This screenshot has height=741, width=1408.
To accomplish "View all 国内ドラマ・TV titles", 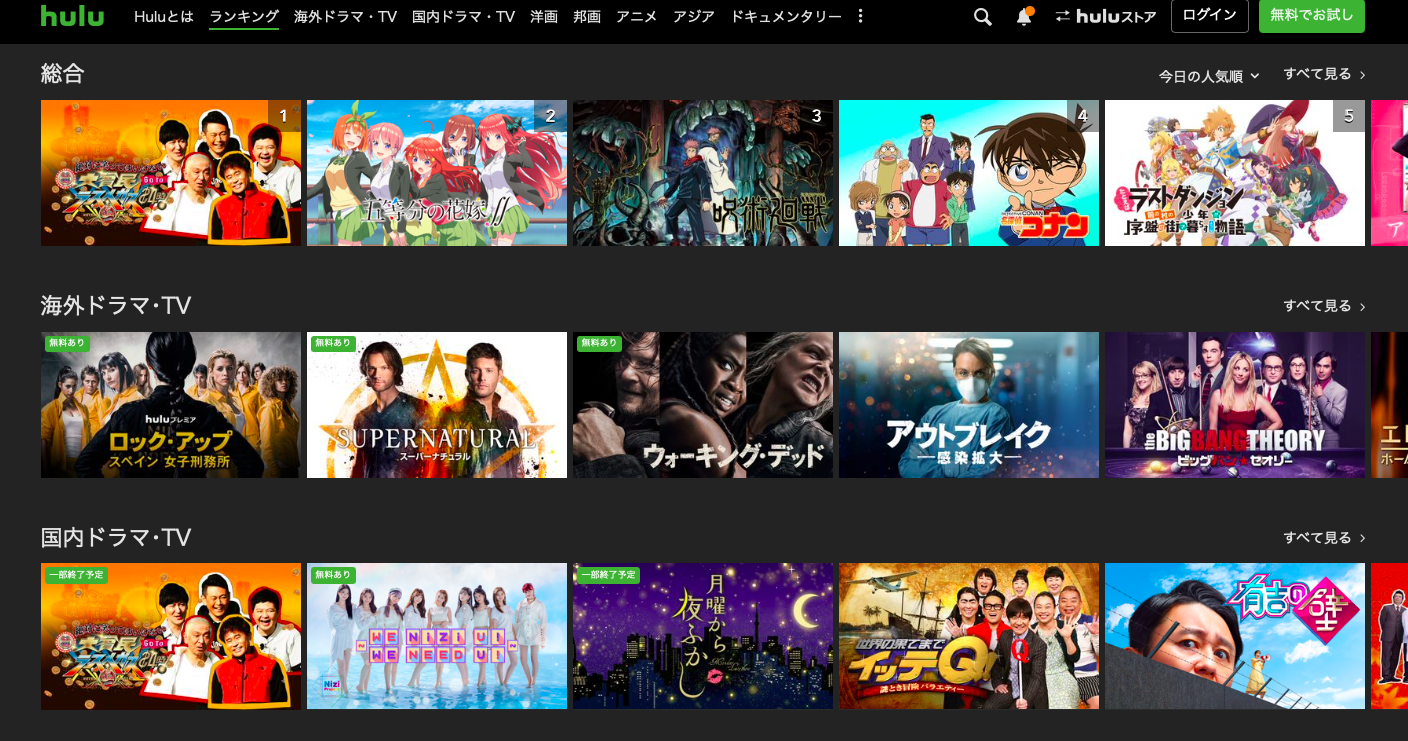I will click(1324, 538).
